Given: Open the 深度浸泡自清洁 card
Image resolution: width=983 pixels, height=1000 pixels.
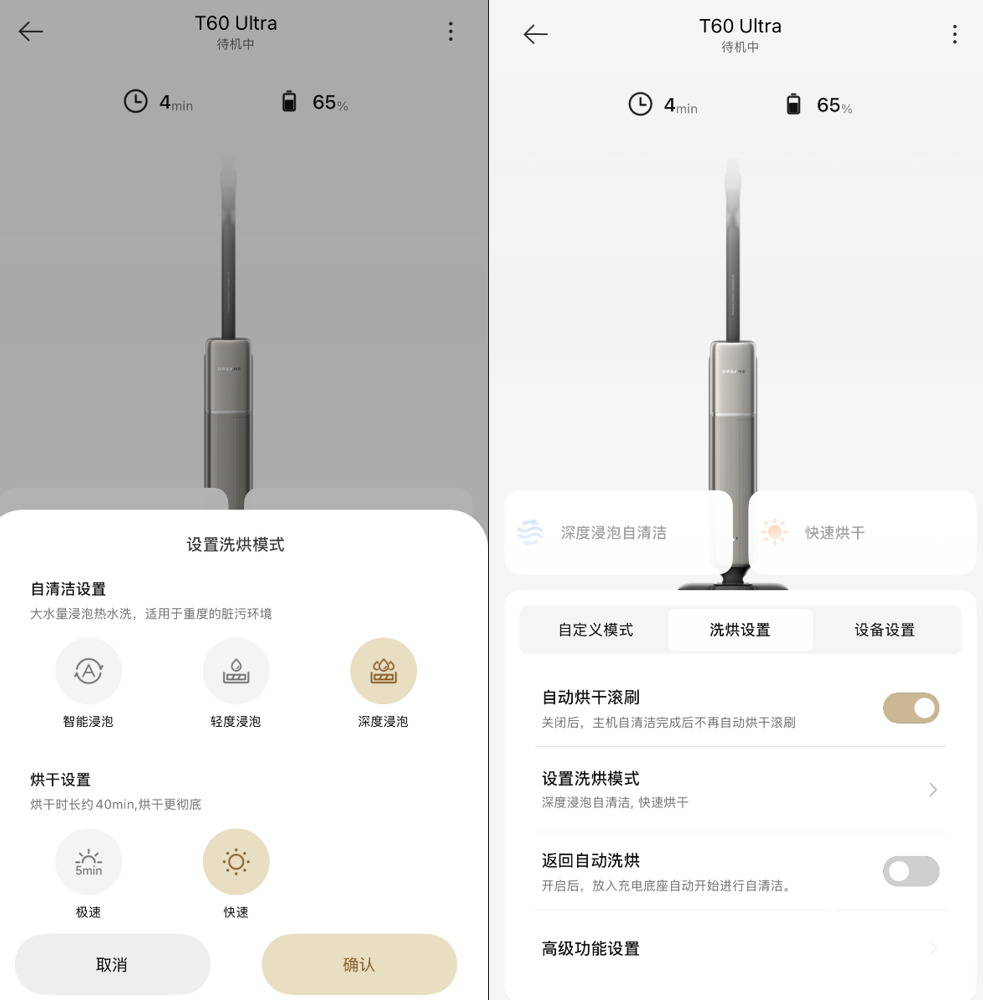Looking at the screenshot, I should 618,532.
